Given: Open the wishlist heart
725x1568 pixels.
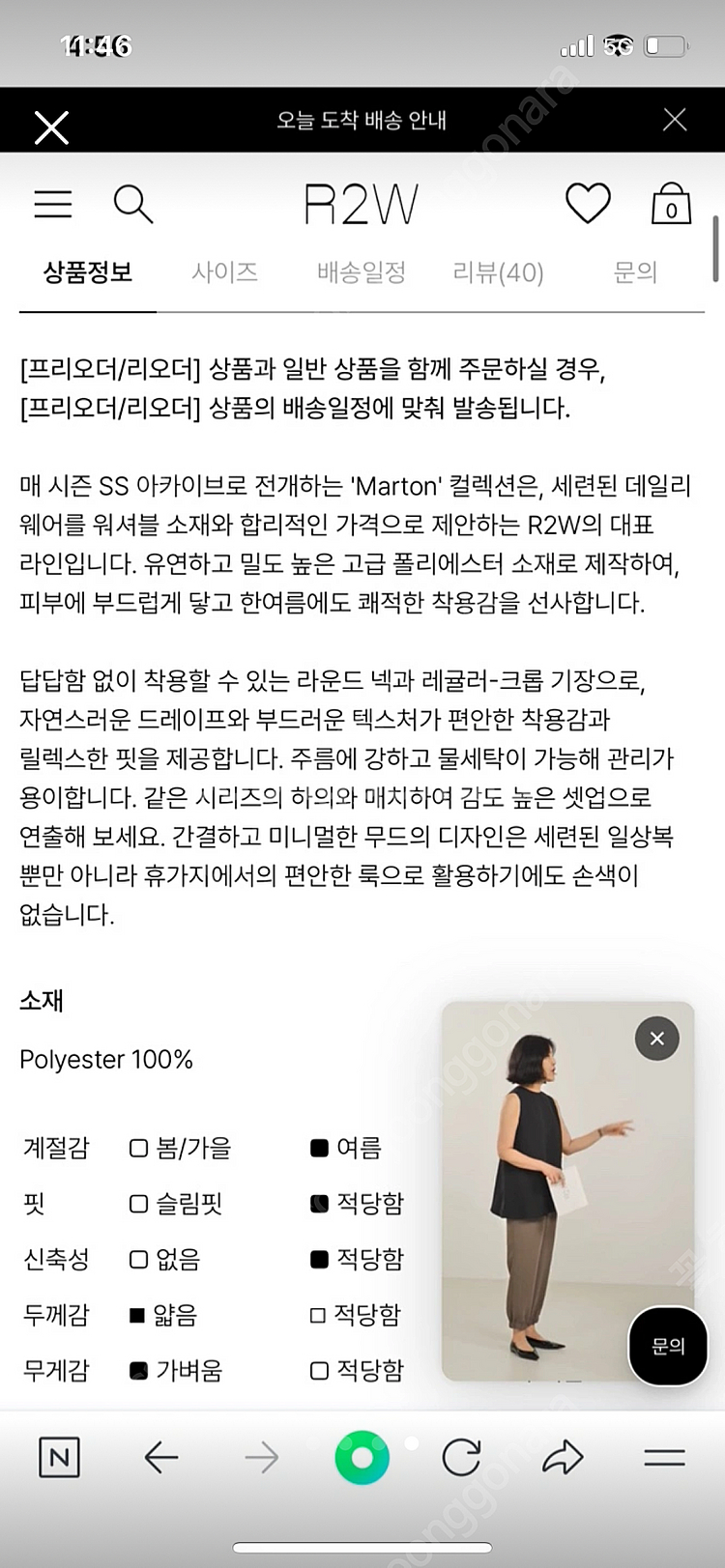Looking at the screenshot, I should pos(588,204).
